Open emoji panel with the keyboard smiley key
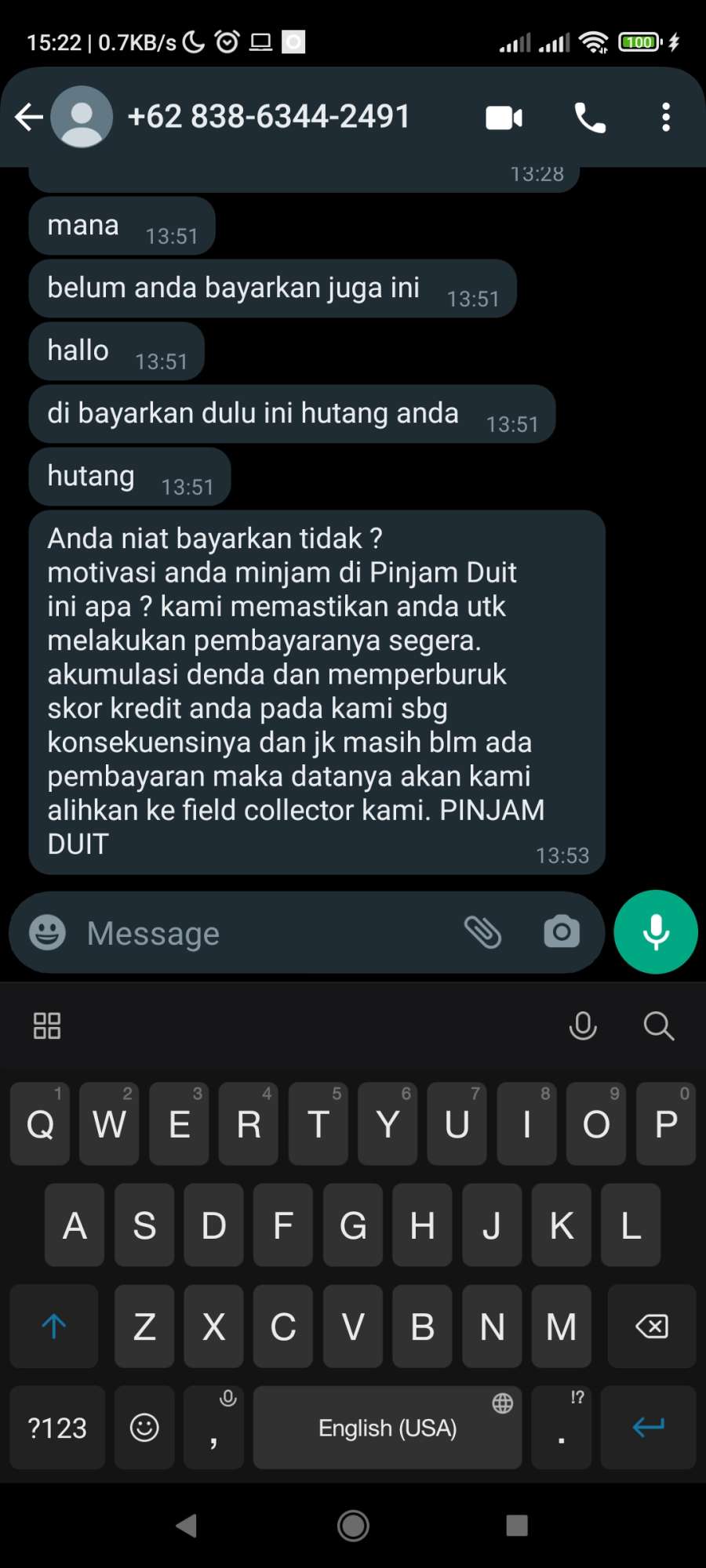Screen dimensions: 706x1568 (x=144, y=1428)
